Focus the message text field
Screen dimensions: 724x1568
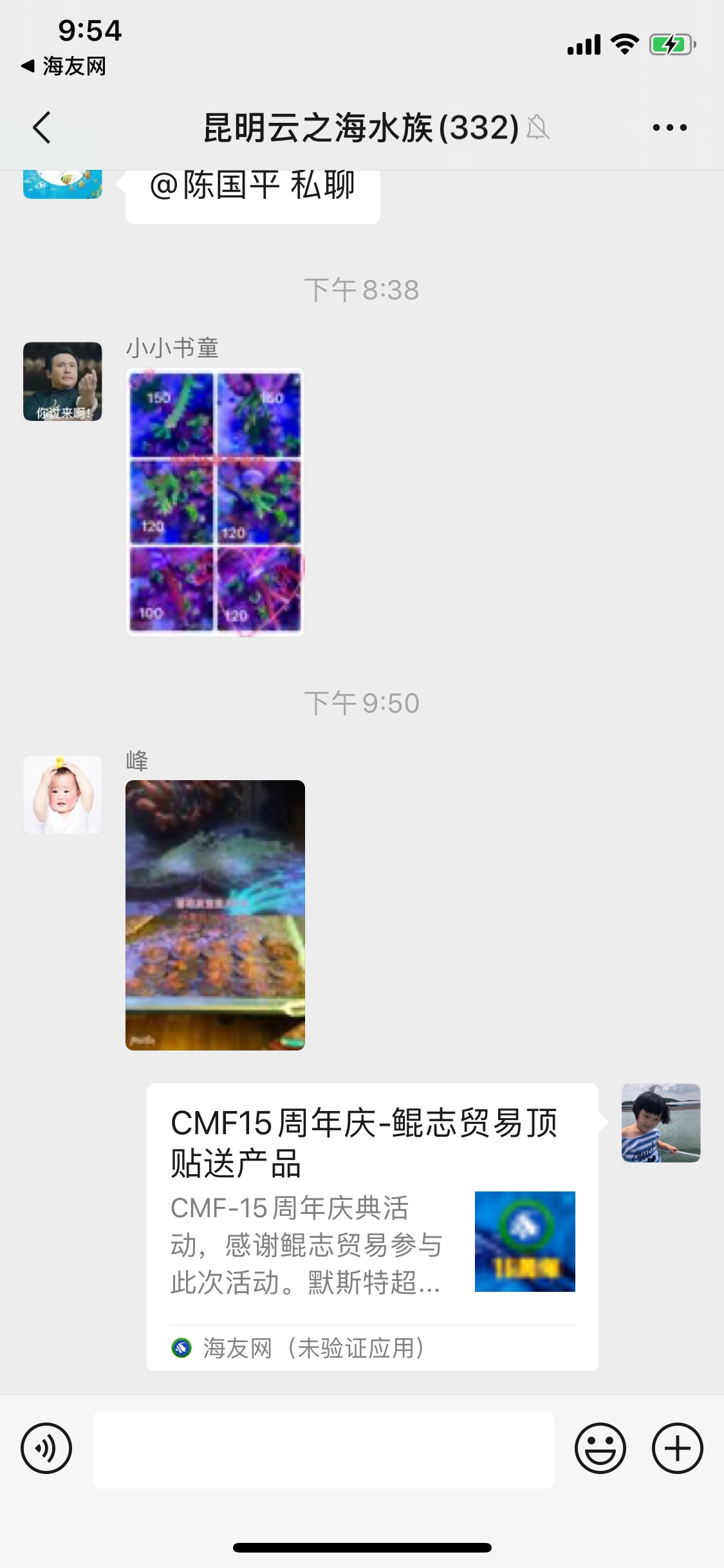click(323, 1450)
